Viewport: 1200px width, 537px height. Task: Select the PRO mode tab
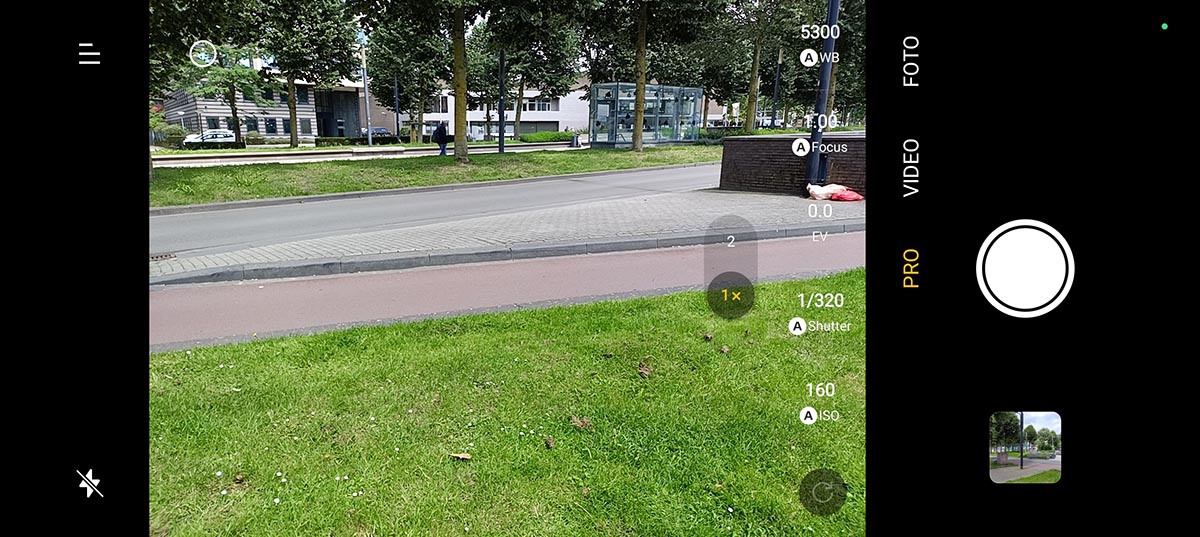[x=911, y=268]
